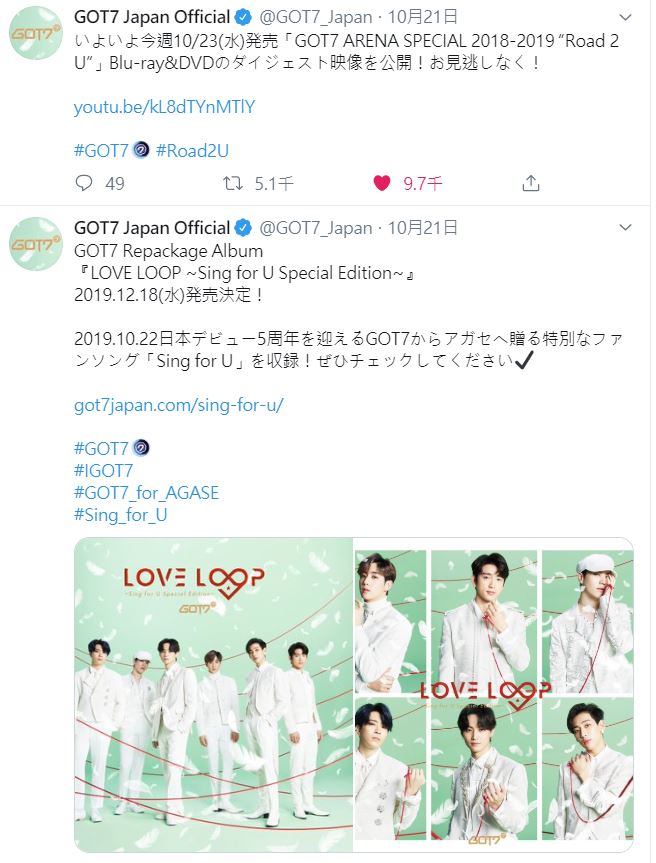Open @GOT7_Japan handle on LOVE LOOP tweet
Screen dimensions: 656x863
319,228
